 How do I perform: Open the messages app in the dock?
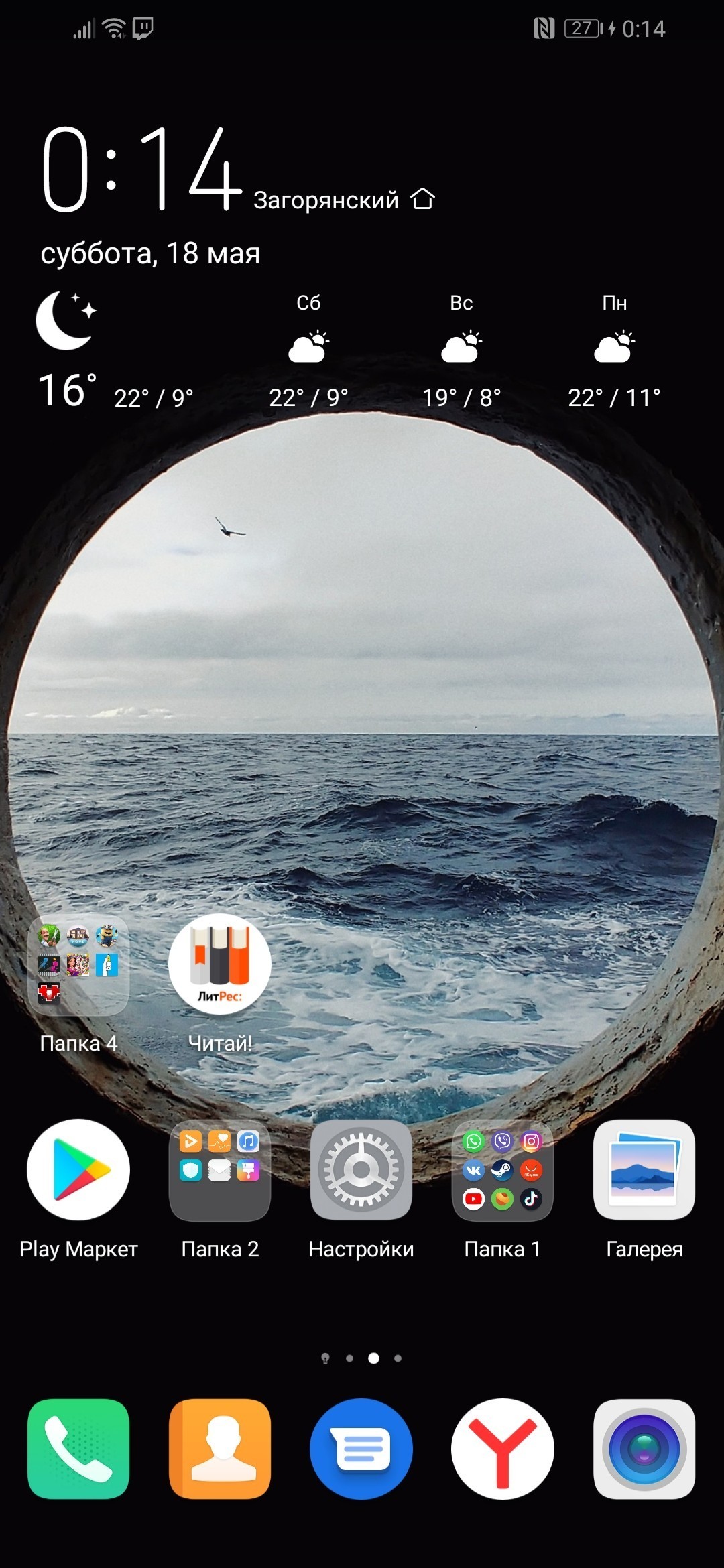coord(361,1449)
